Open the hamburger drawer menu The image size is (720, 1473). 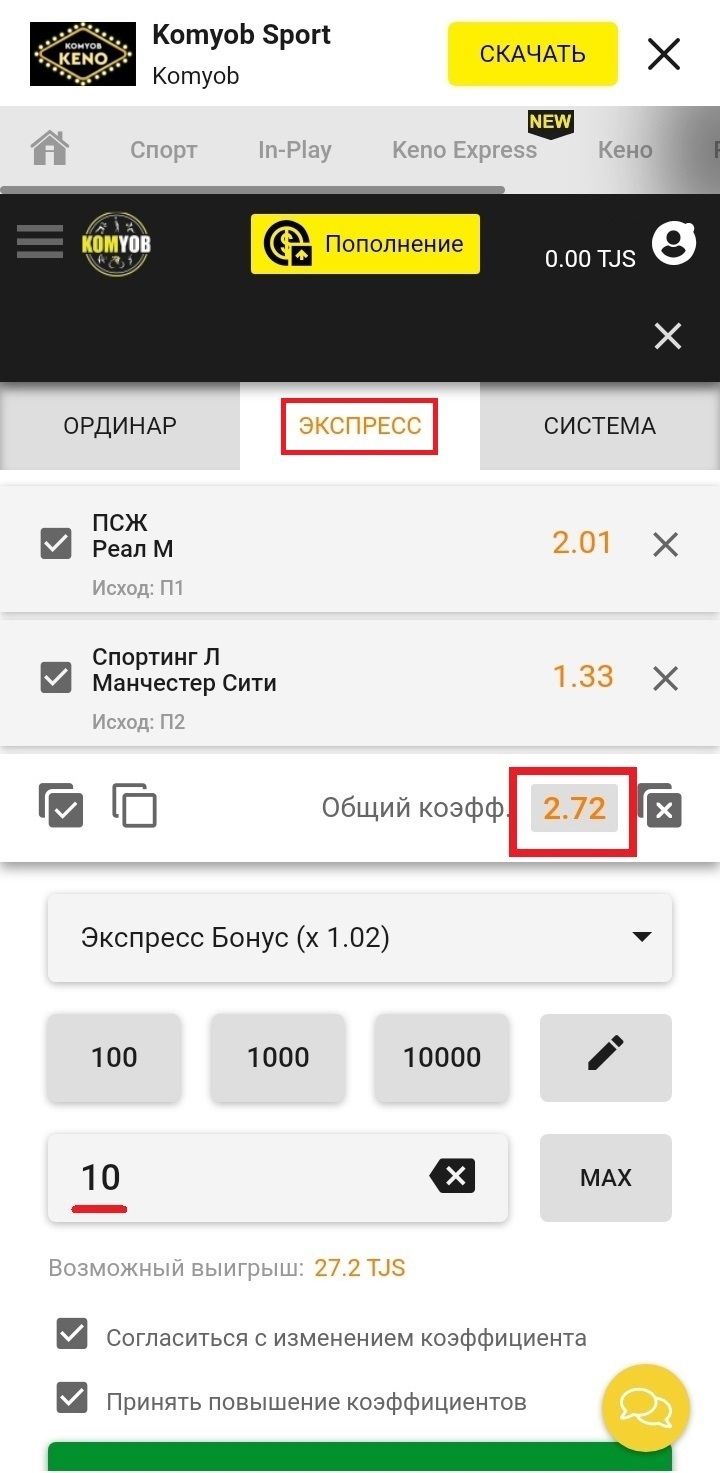tap(40, 242)
